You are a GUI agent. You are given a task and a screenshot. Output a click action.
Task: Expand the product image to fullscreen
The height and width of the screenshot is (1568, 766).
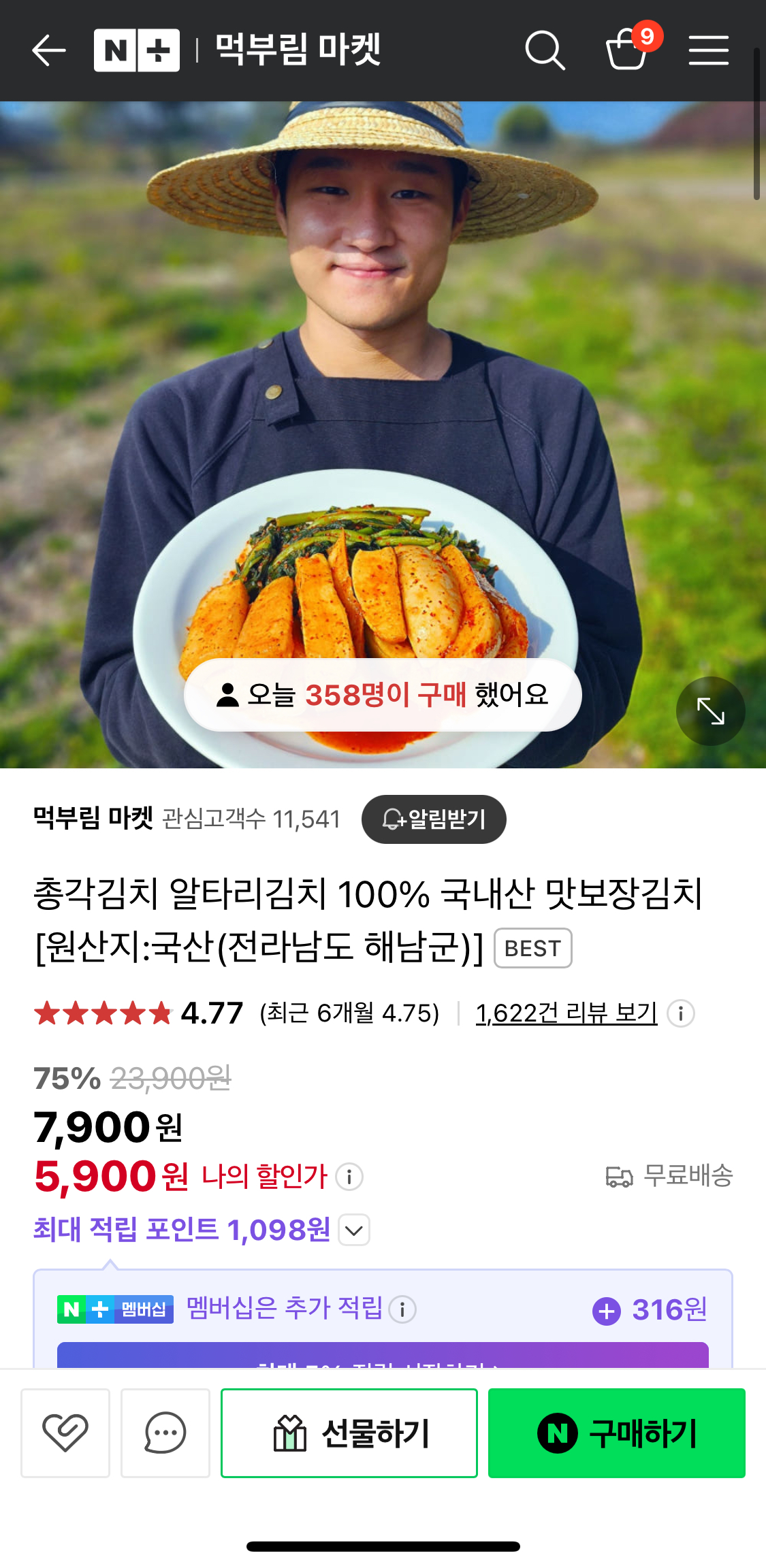click(710, 711)
